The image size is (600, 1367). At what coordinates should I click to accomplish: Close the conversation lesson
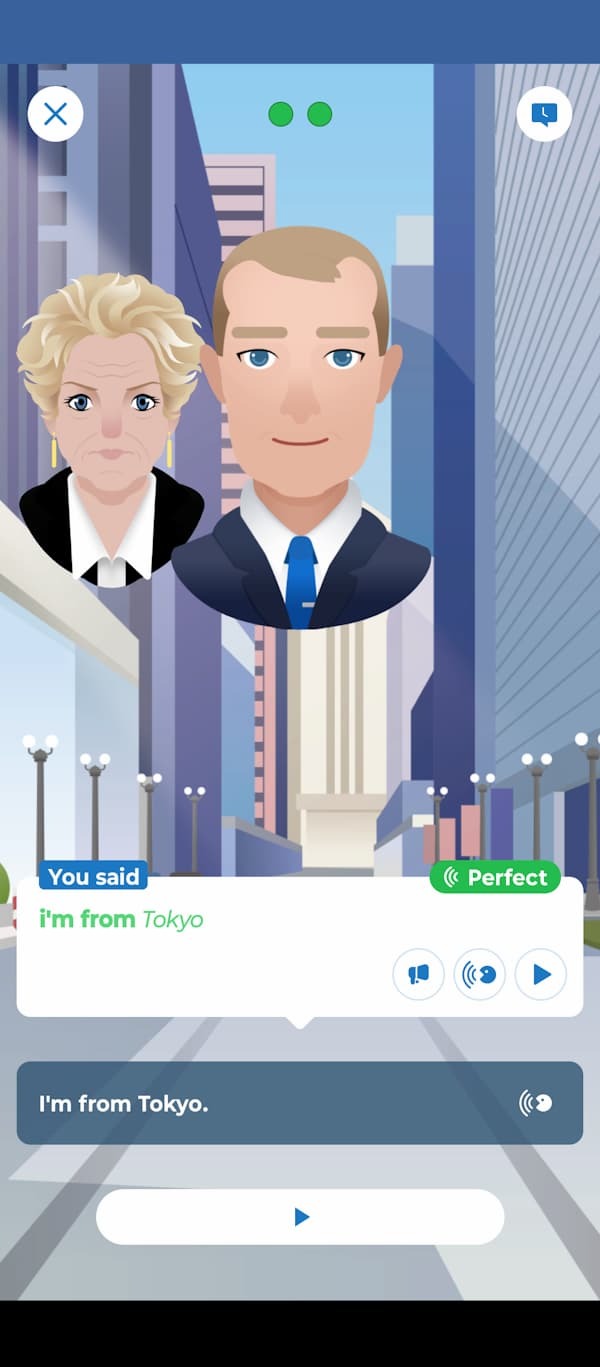[55, 114]
